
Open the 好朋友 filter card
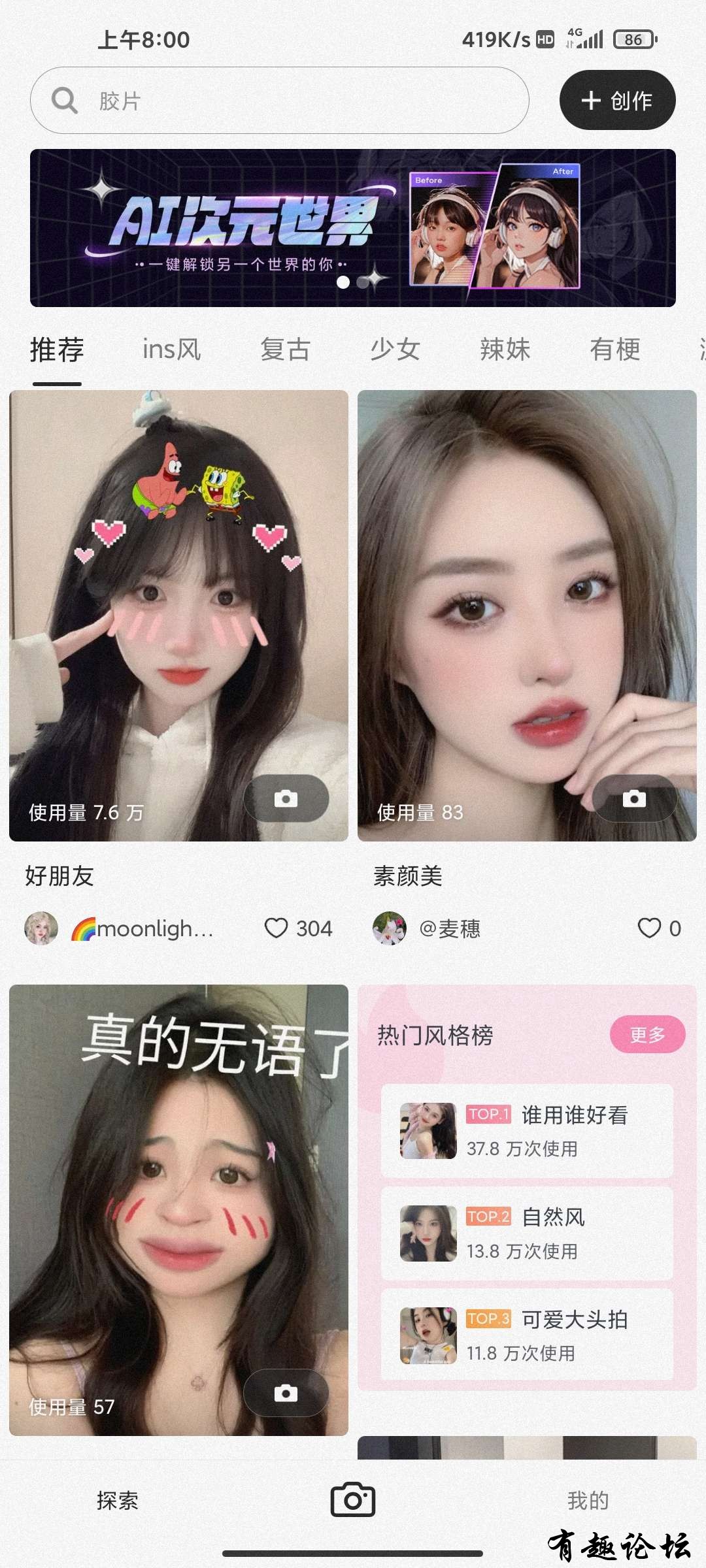(x=178, y=614)
